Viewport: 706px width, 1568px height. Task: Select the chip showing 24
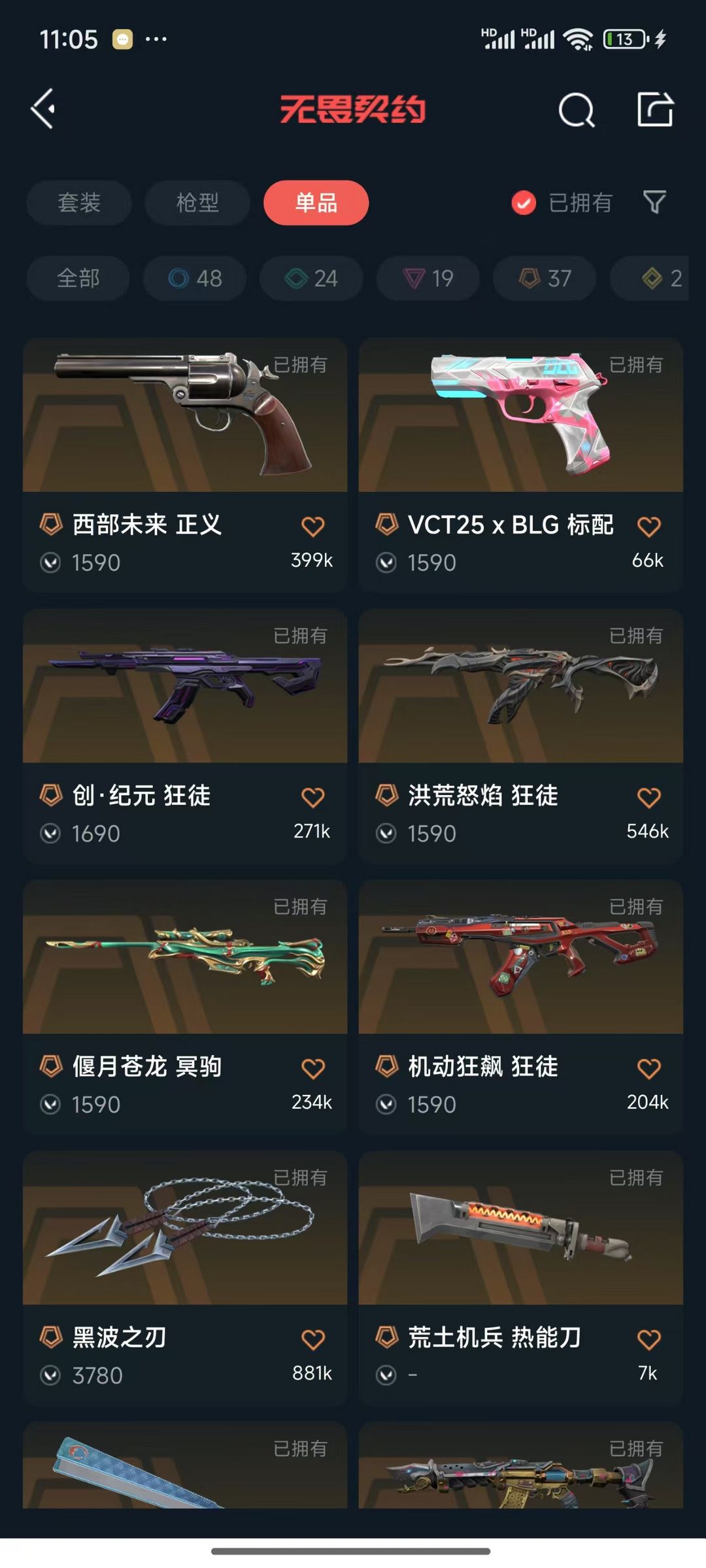311,278
